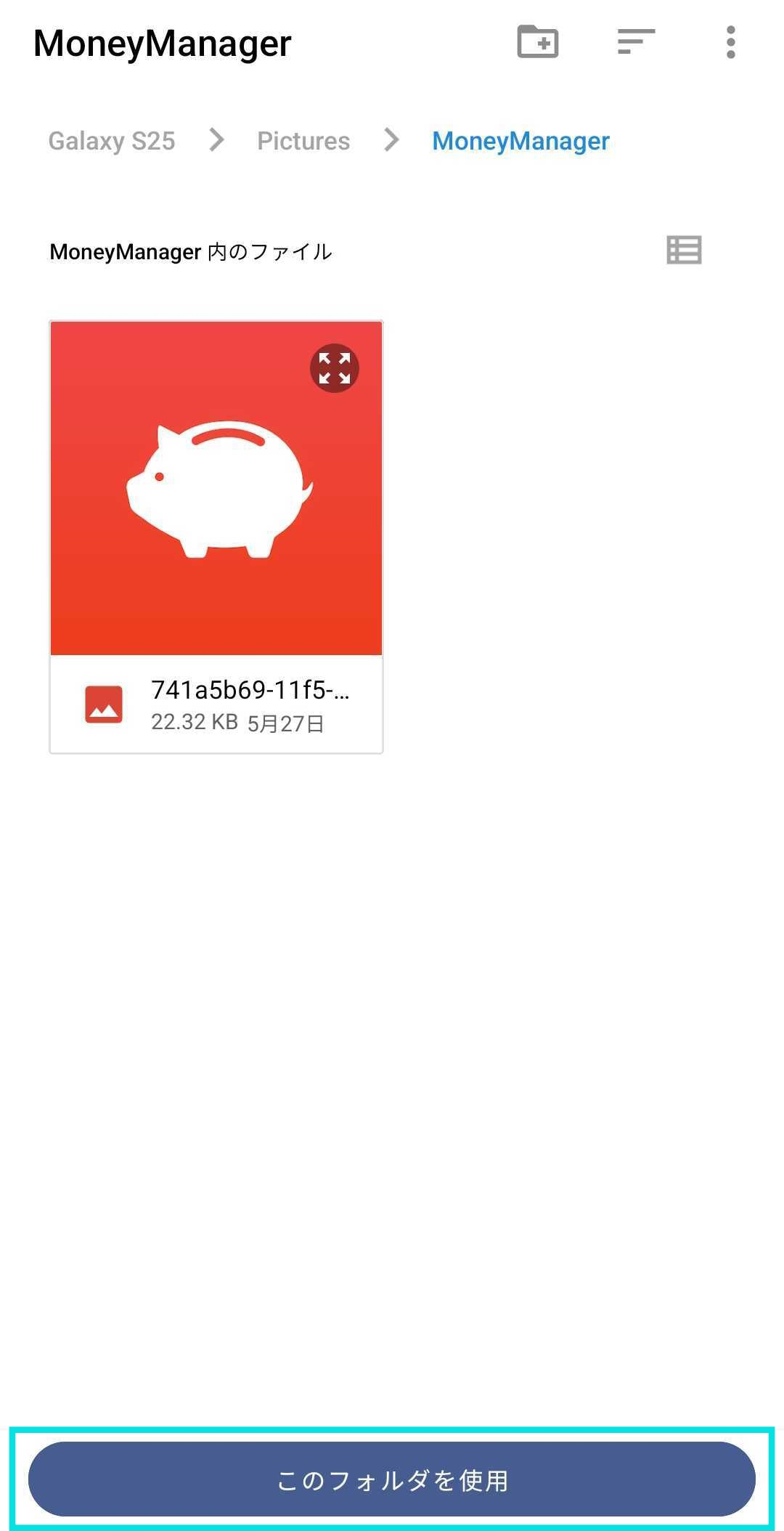
Task: Navigate to the Pictures folder
Action: coord(303,141)
